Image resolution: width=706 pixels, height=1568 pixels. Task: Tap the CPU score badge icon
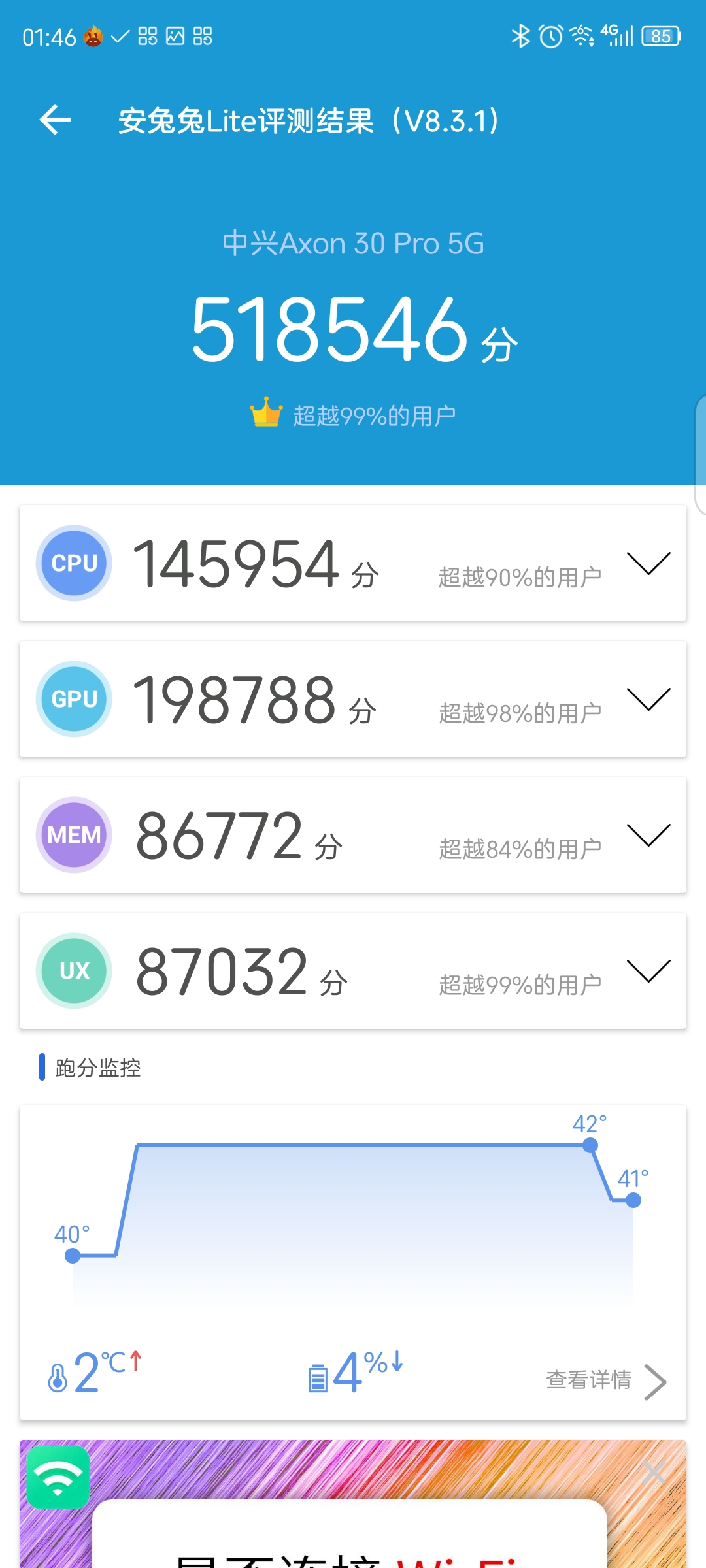[x=73, y=563]
